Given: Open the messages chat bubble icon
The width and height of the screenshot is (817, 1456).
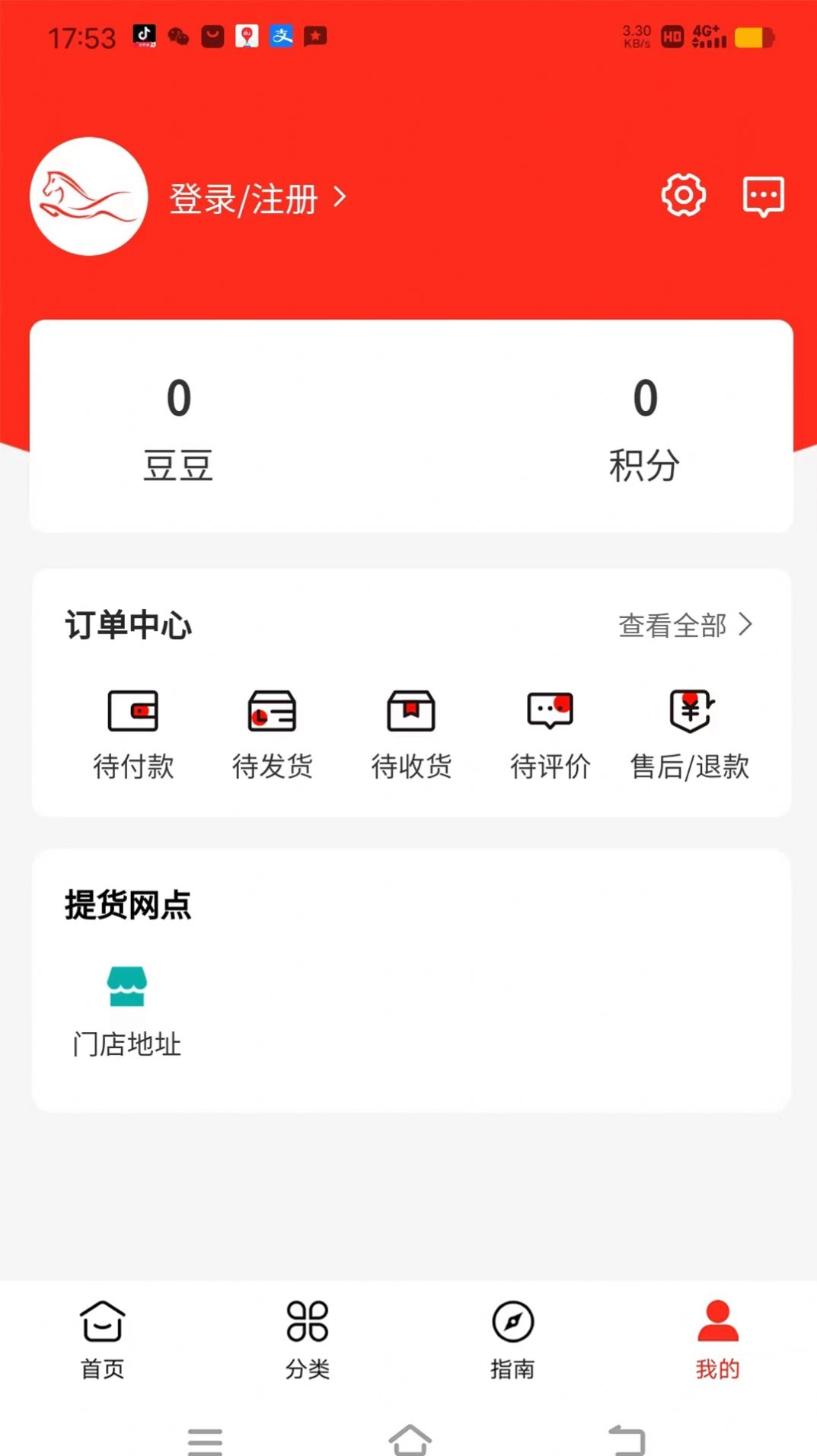Looking at the screenshot, I should point(762,195).
